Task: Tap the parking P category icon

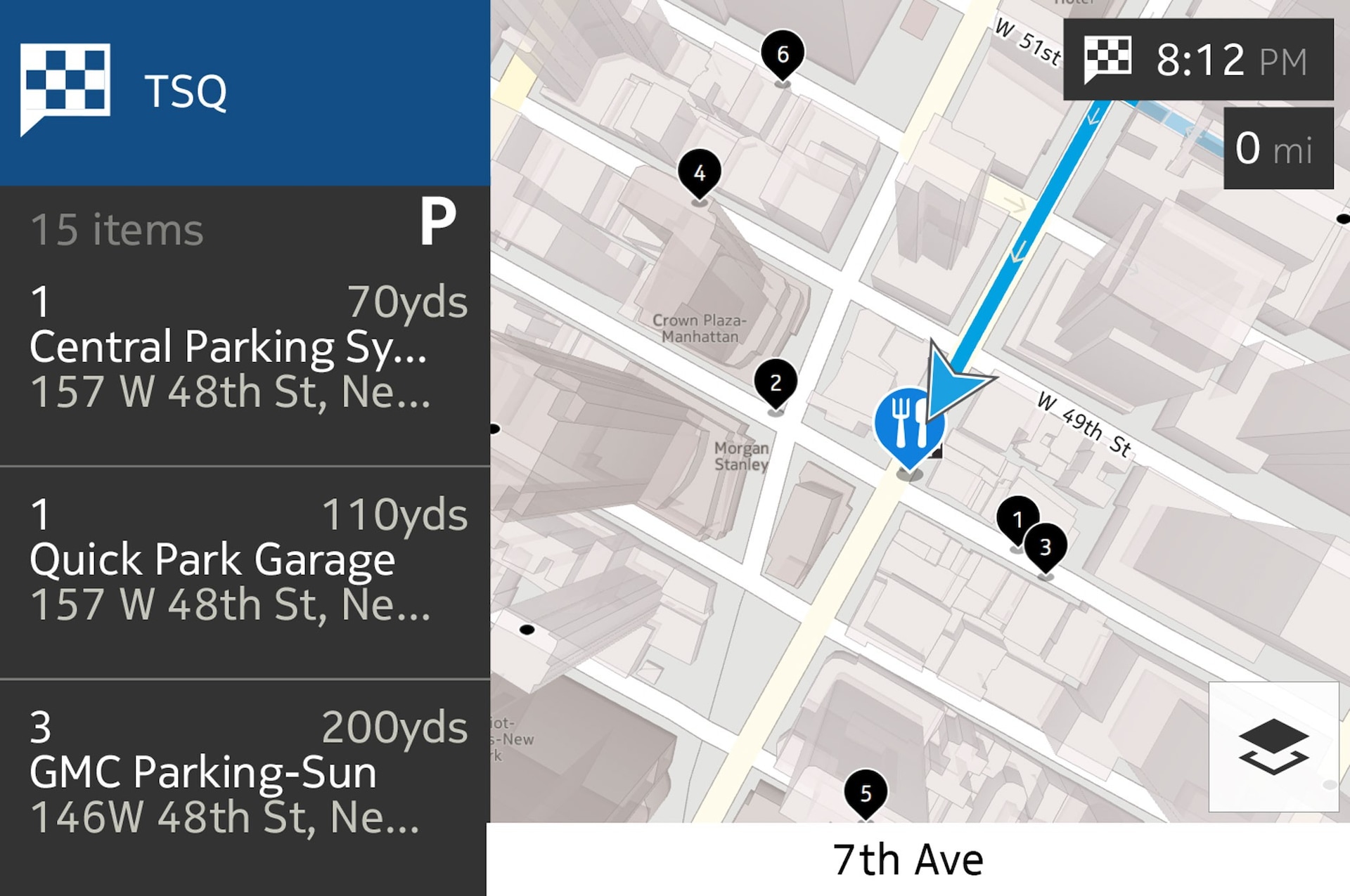Action: coord(437,222)
